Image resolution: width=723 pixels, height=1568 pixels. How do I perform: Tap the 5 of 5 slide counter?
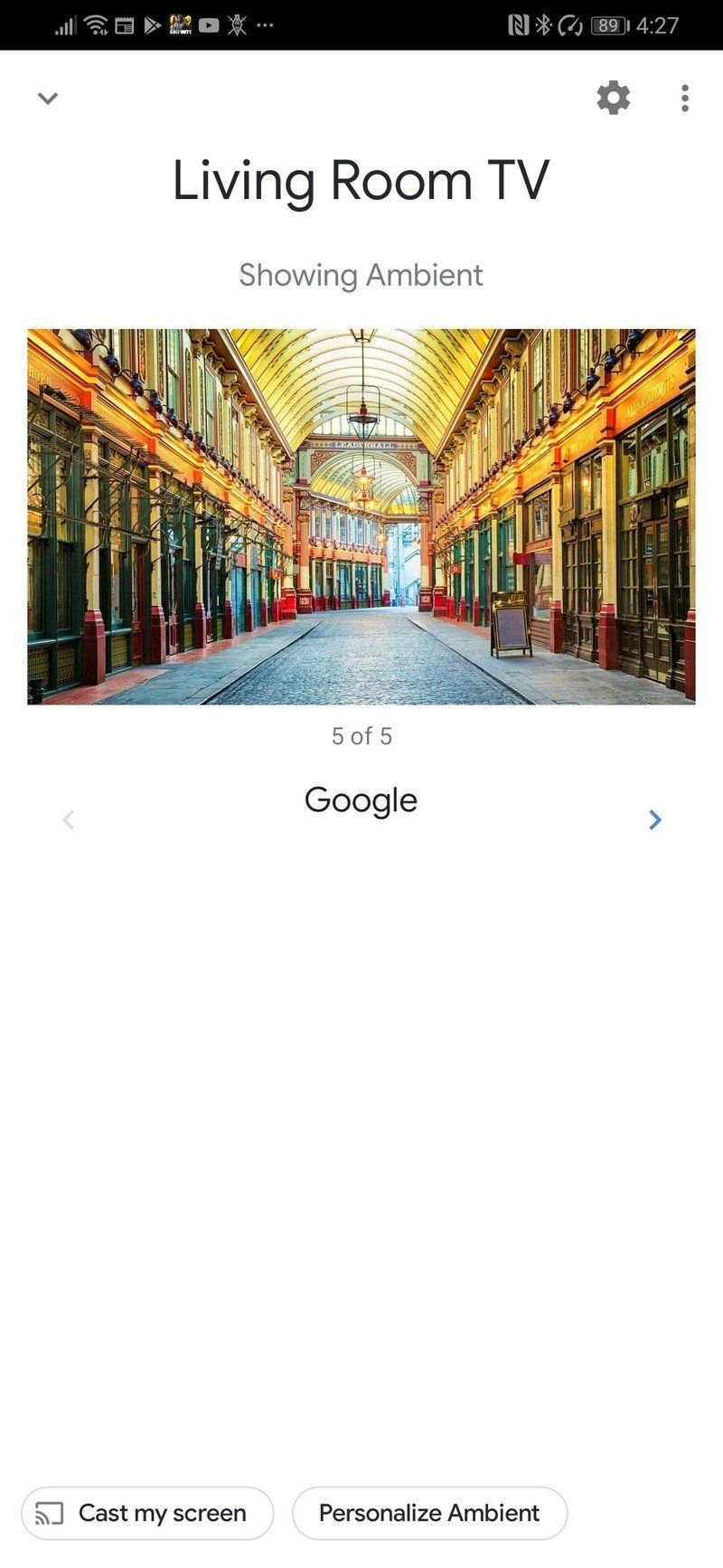click(x=363, y=735)
